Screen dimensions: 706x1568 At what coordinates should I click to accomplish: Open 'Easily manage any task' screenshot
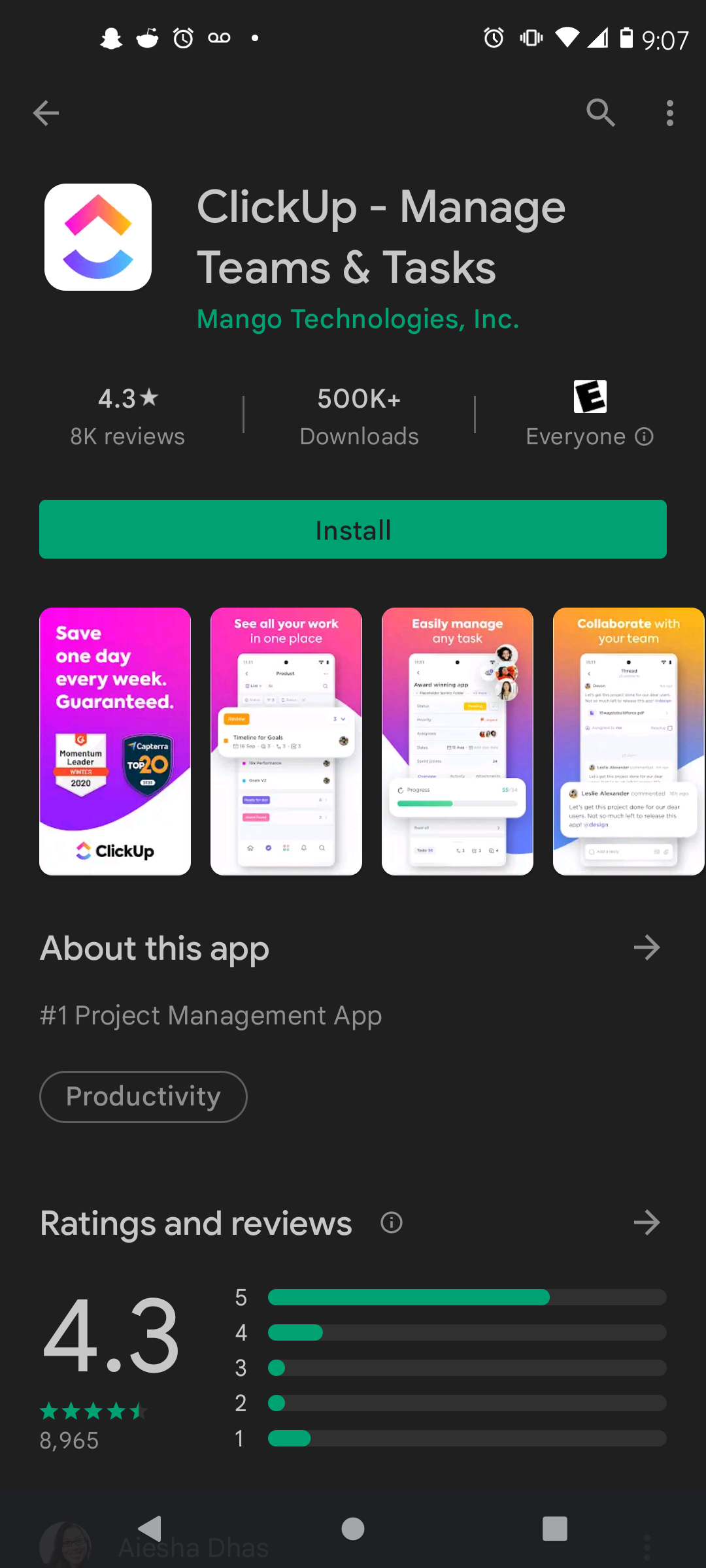[x=458, y=742]
